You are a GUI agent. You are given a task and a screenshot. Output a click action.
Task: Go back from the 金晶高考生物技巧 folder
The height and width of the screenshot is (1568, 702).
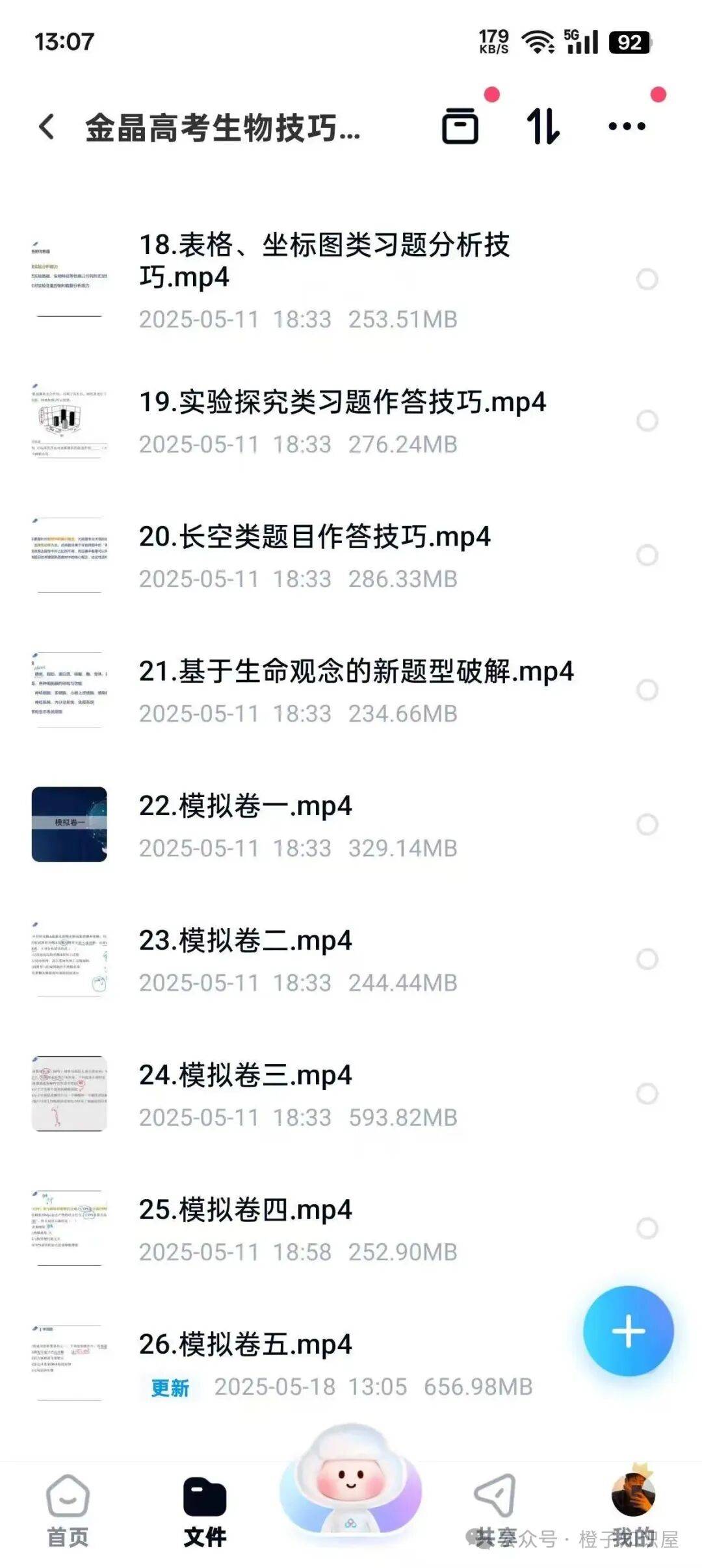[47, 127]
